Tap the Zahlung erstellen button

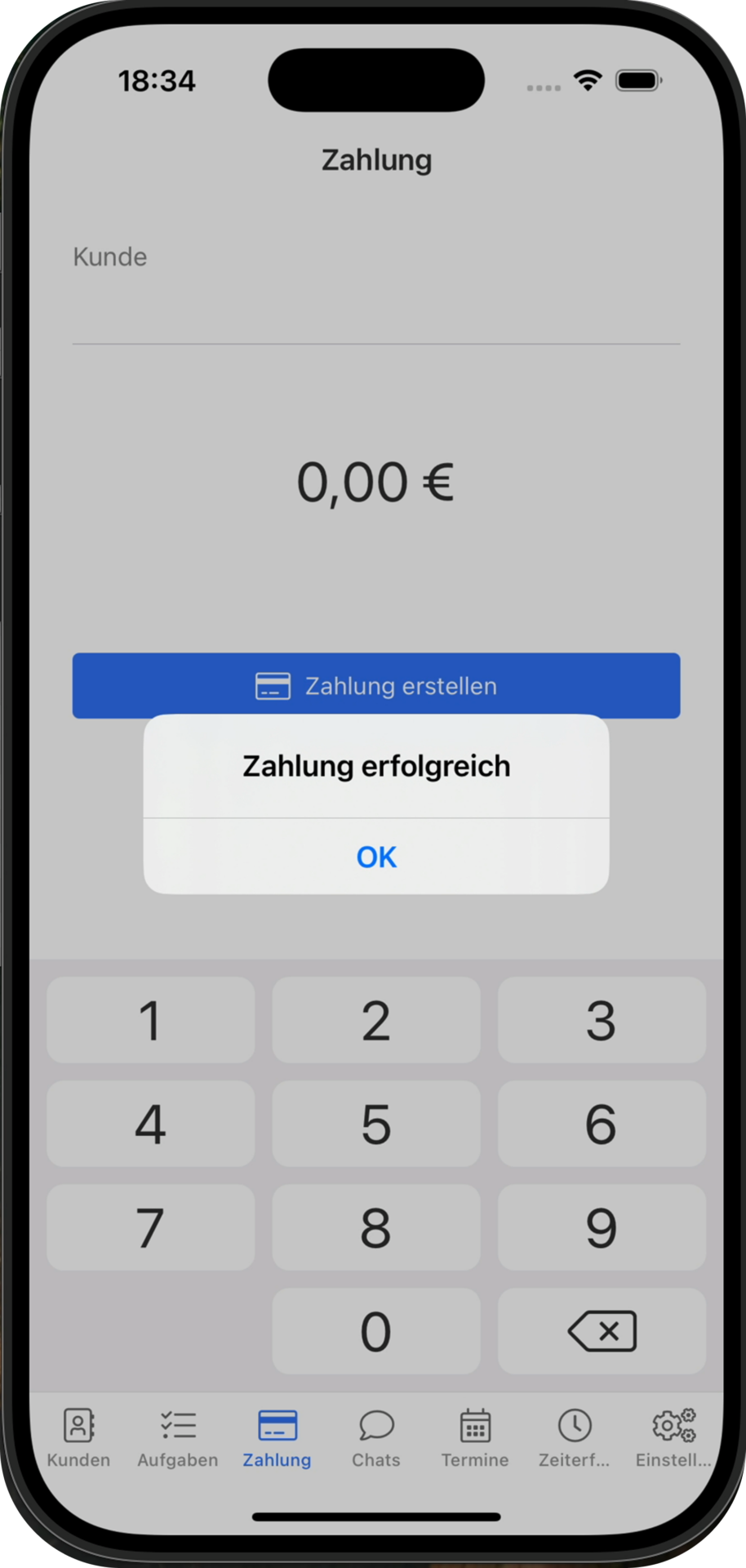[x=376, y=684]
